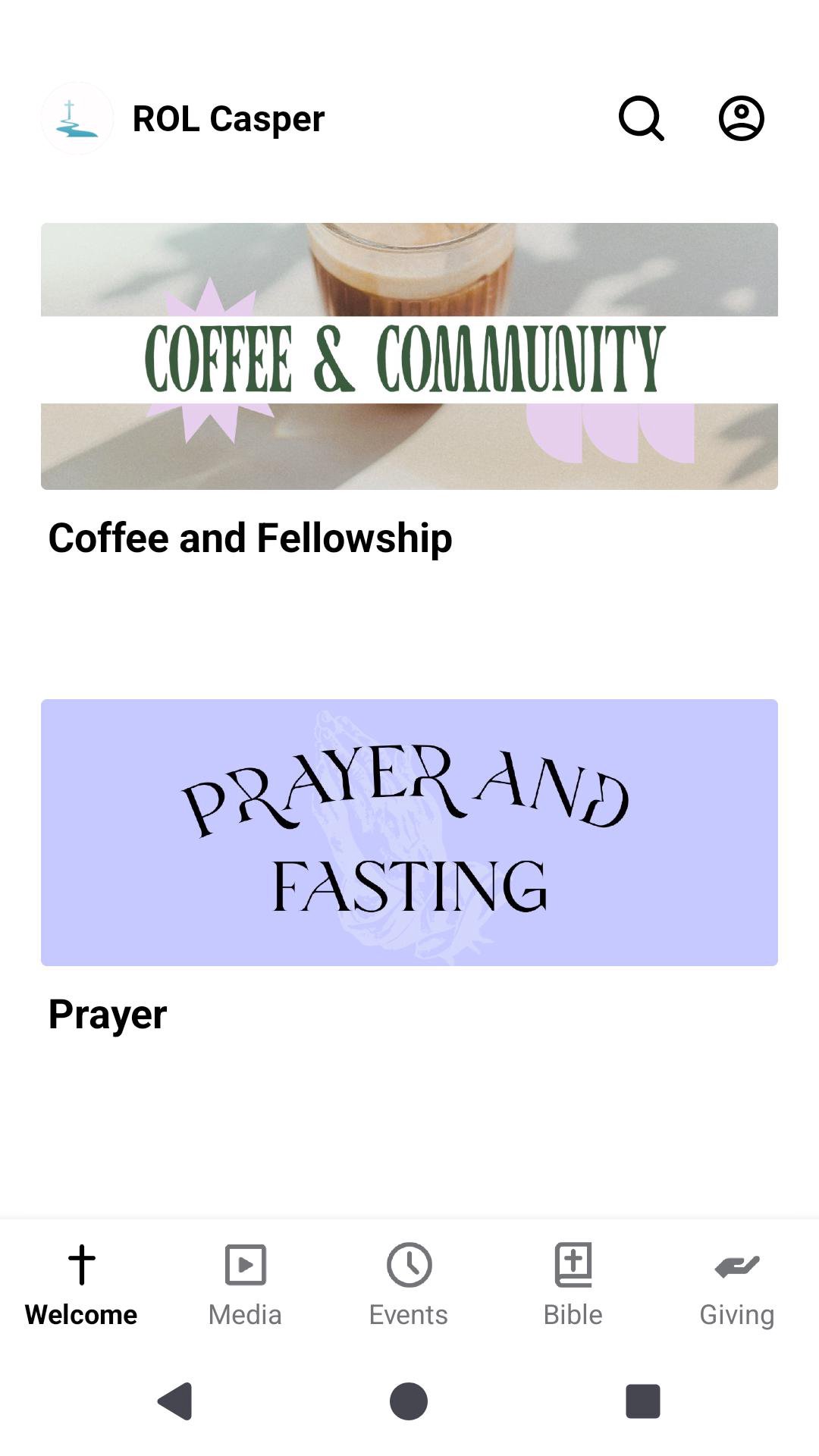Open the search icon

(x=642, y=118)
